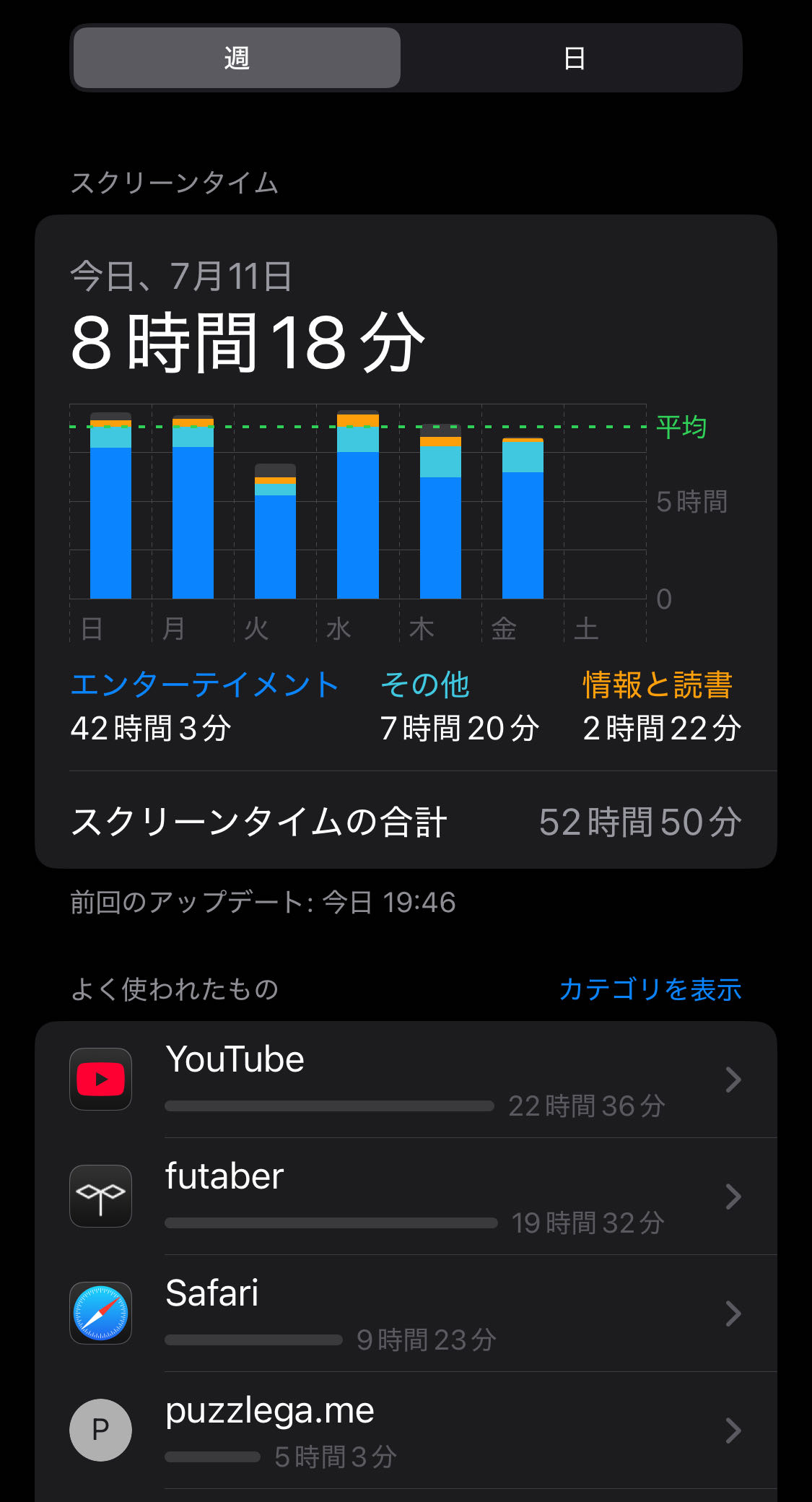Select the Wednesday (水) bar in chart
Viewport: 812px width, 1502px height.
point(358,505)
